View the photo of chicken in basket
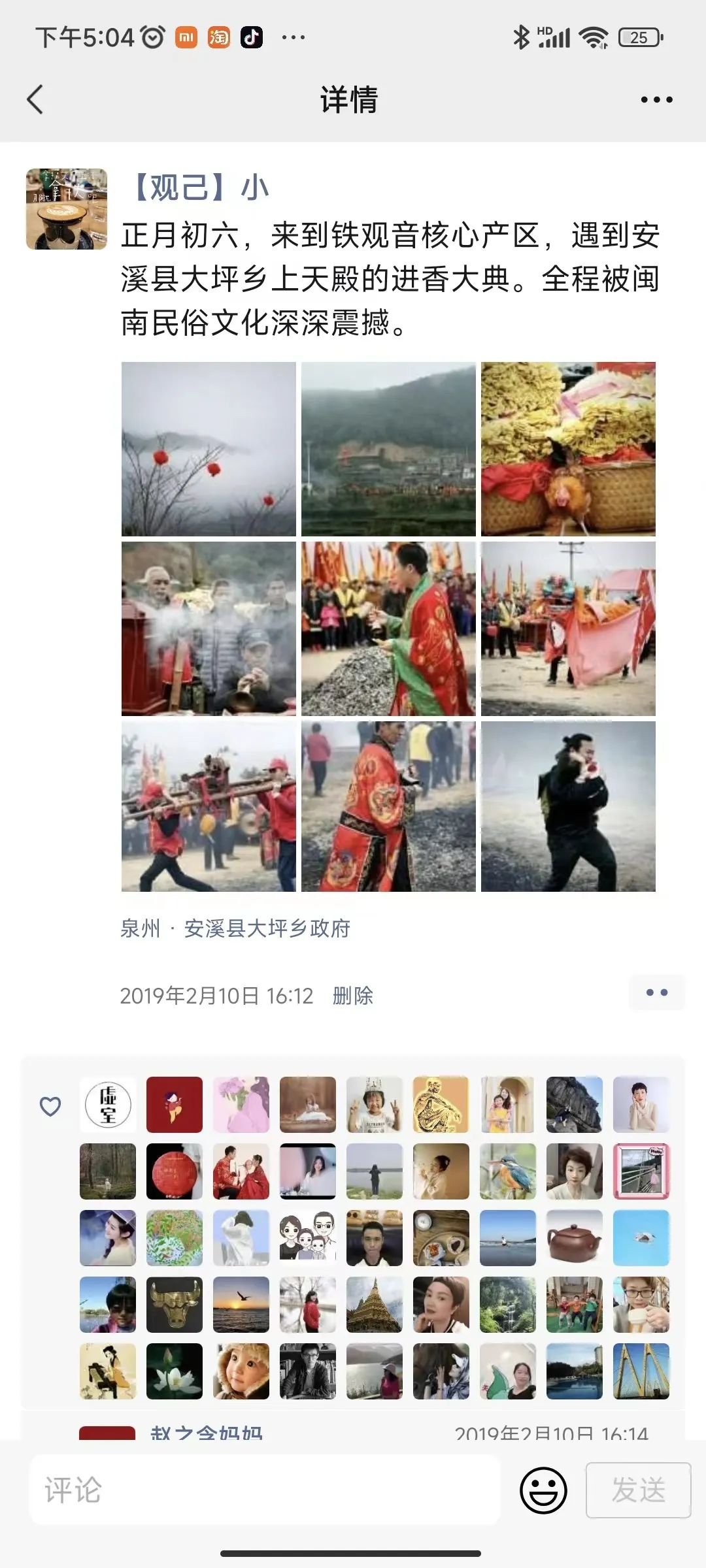Viewport: 706px width, 1568px height. coord(568,449)
